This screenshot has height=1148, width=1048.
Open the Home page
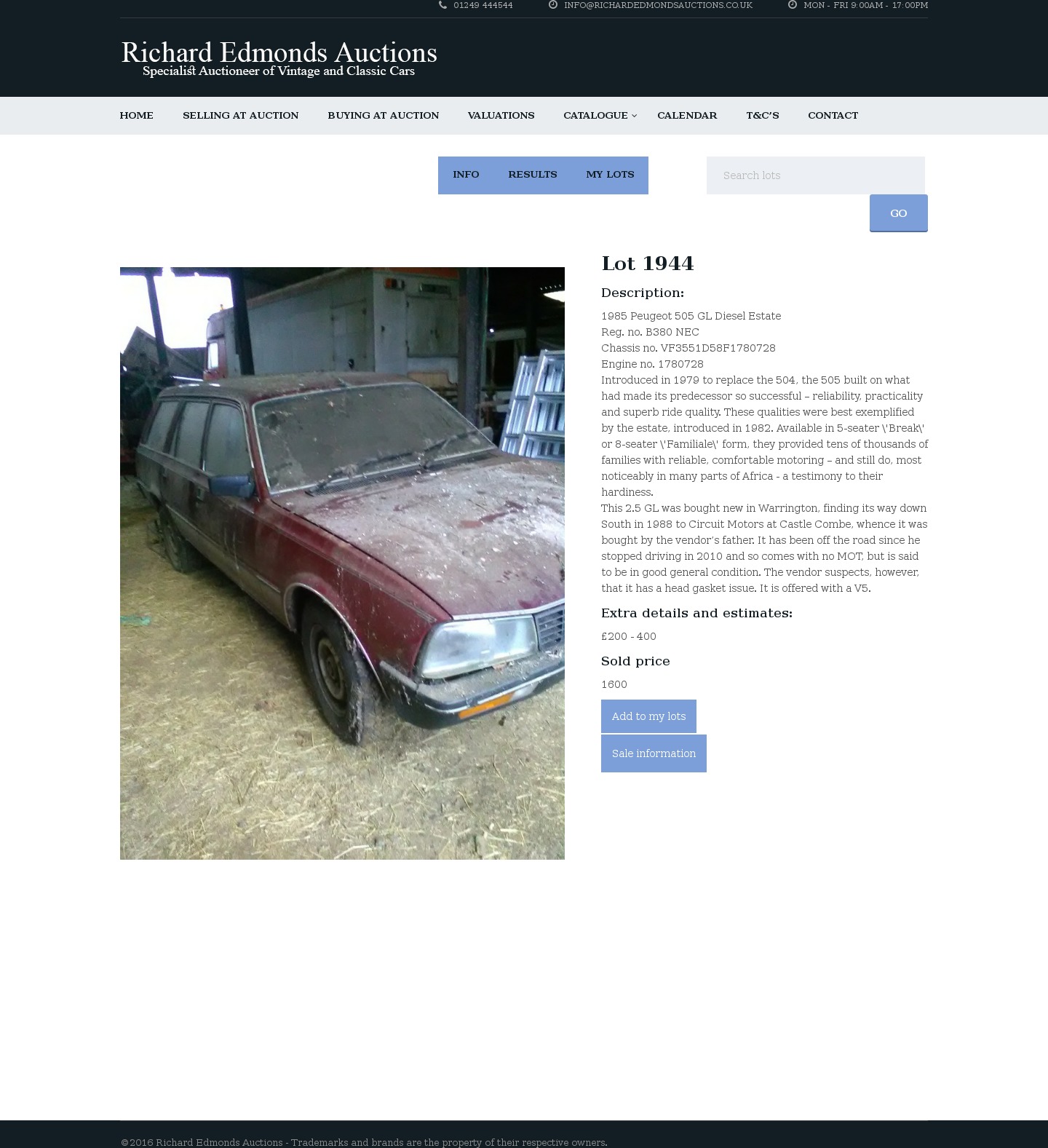[136, 116]
